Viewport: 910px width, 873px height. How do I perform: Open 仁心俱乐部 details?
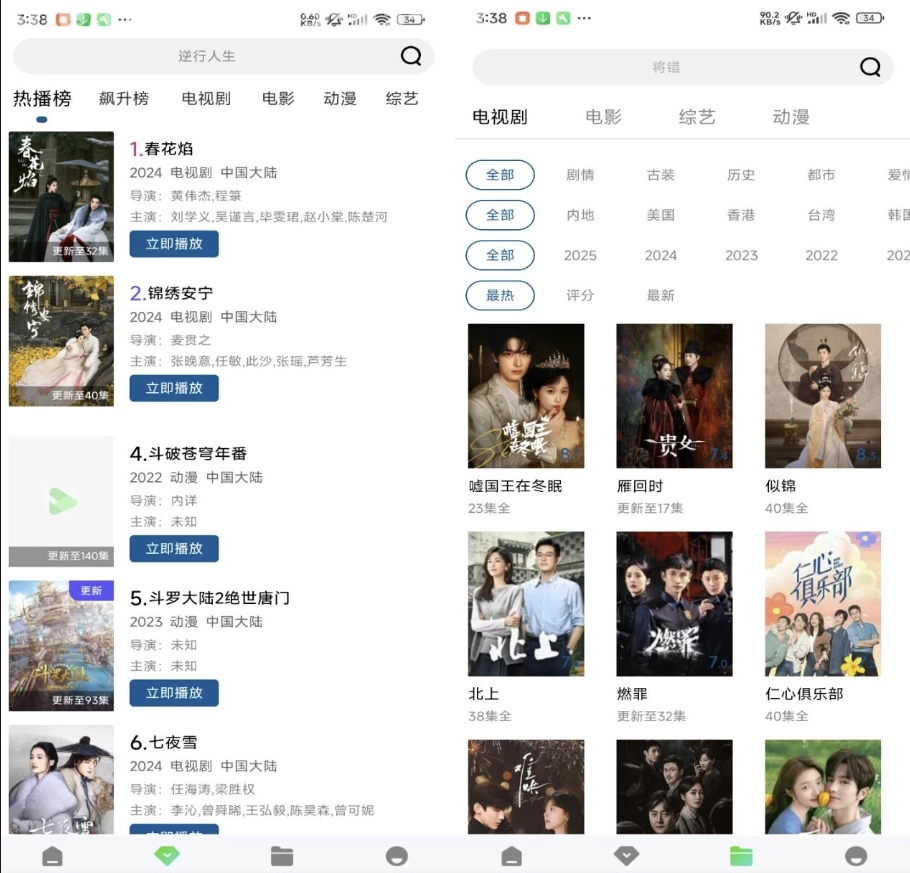pos(822,604)
